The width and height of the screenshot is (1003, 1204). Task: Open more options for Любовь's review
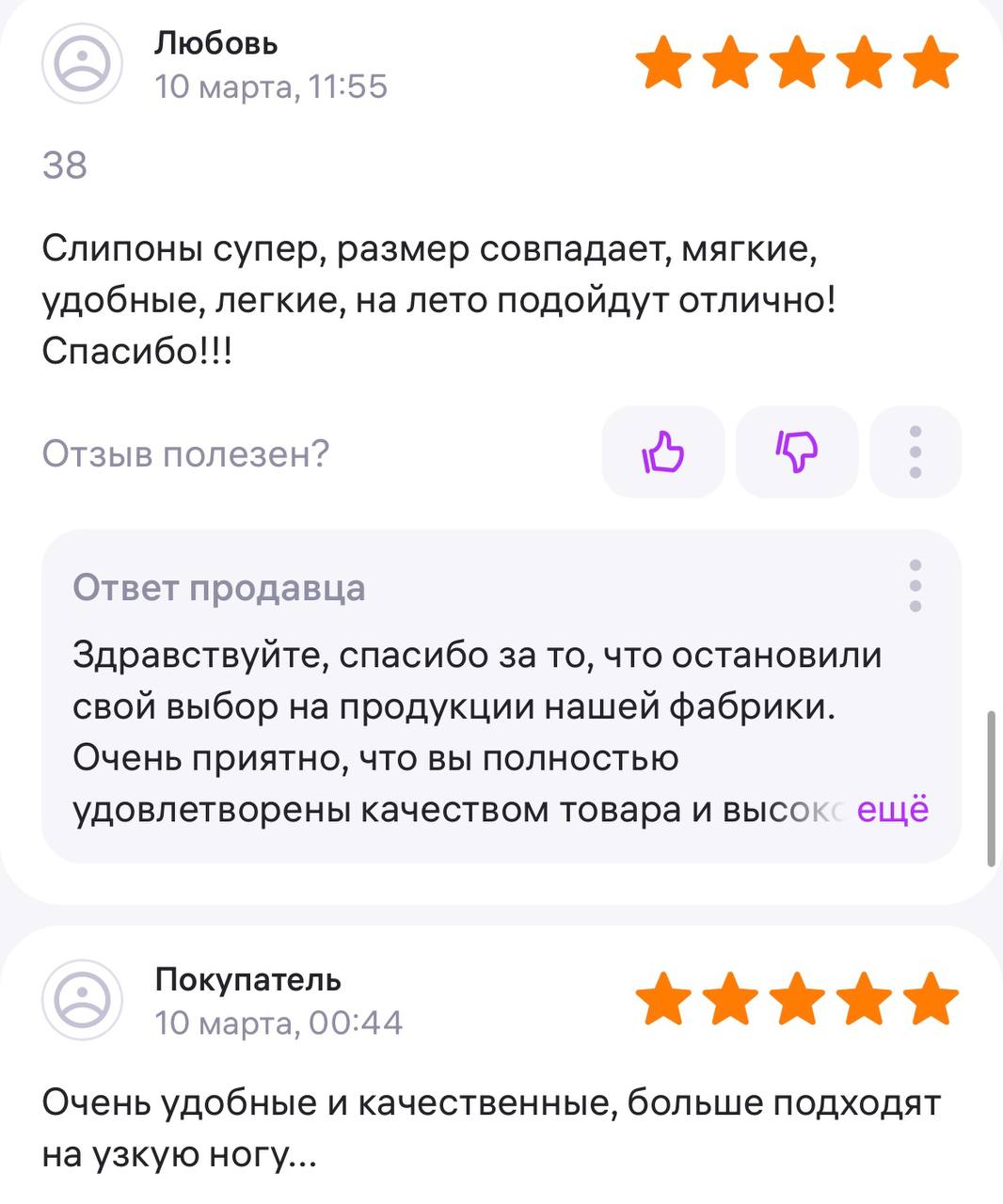[x=915, y=452]
